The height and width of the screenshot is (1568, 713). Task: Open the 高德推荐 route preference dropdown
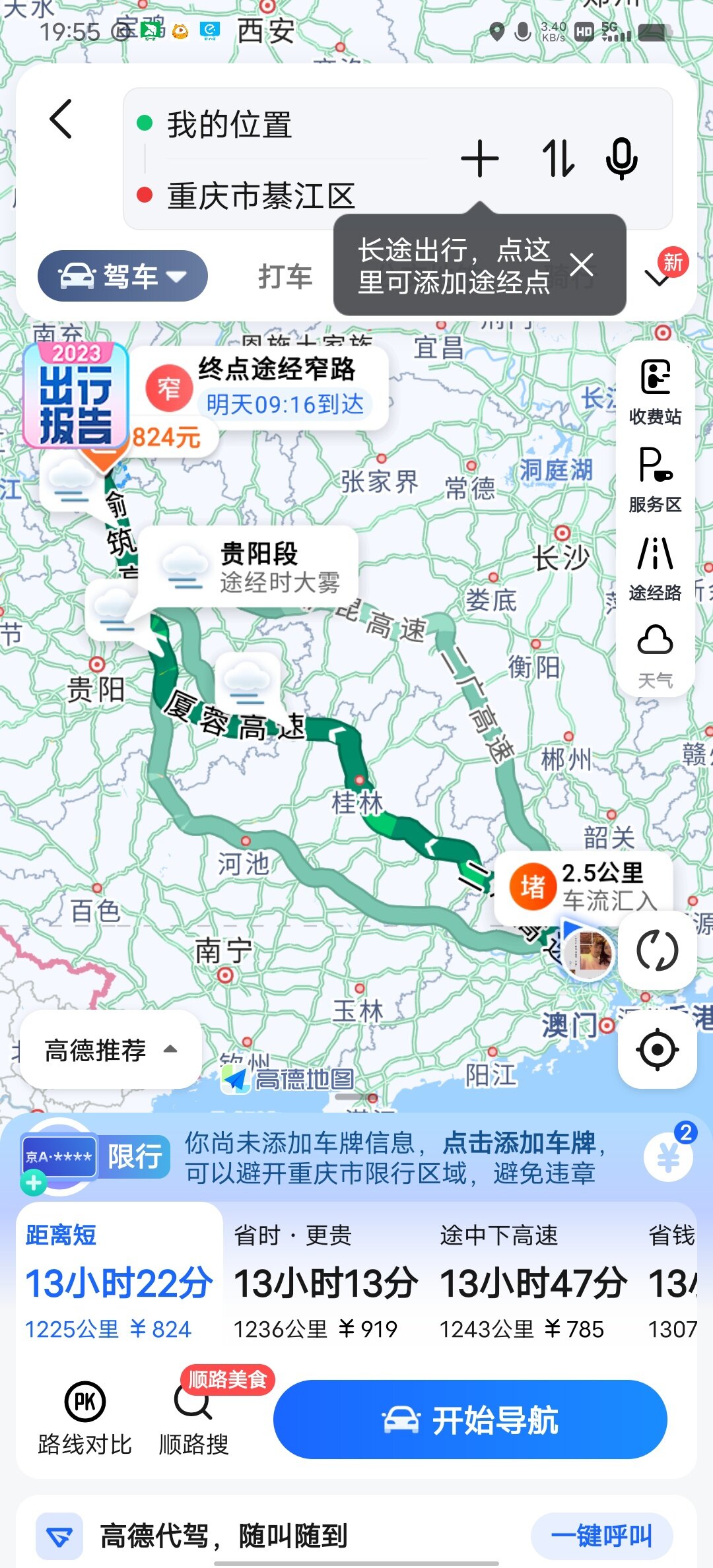110,1049
